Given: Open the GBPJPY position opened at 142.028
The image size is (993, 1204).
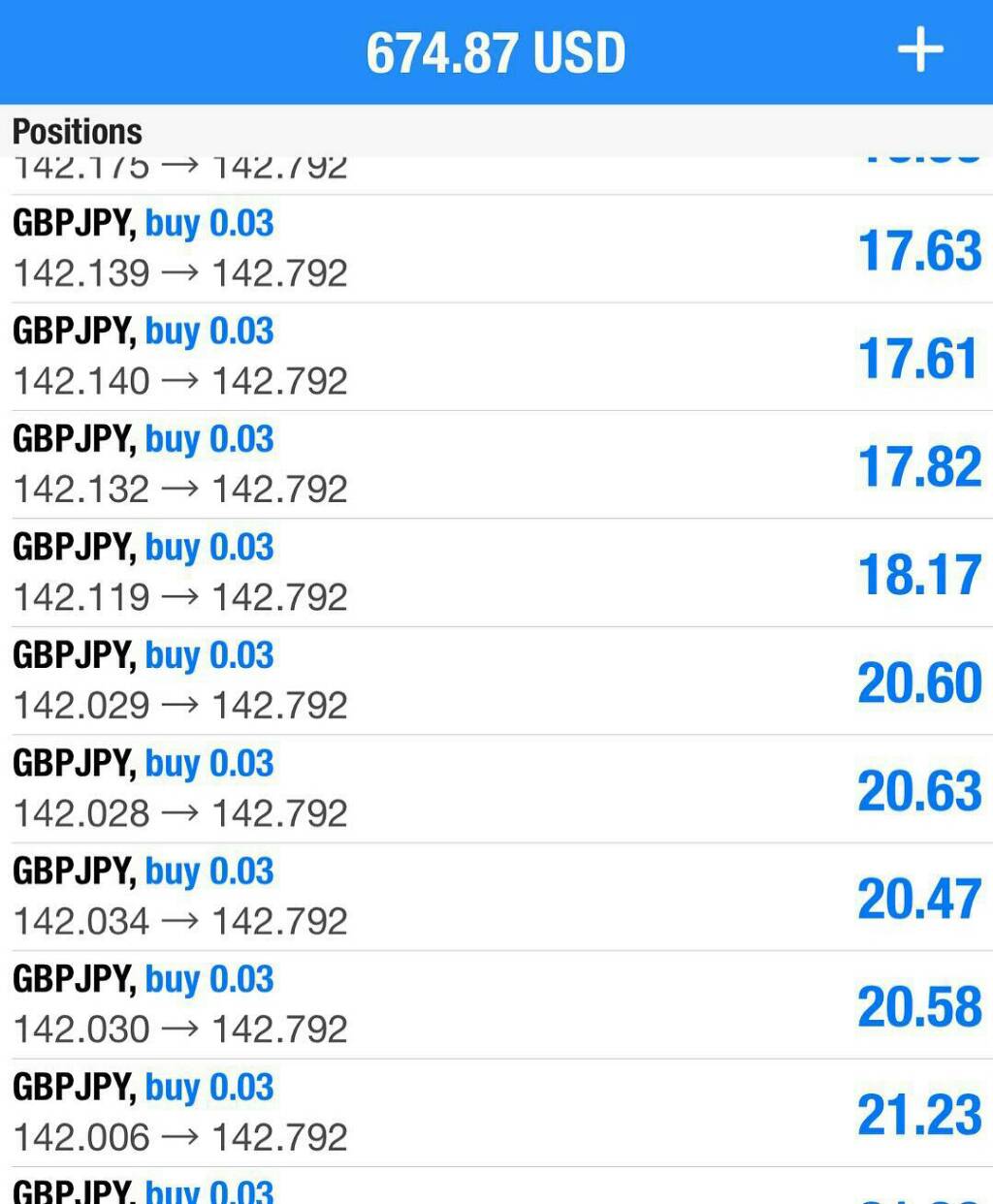Looking at the screenshot, I should coord(496,789).
